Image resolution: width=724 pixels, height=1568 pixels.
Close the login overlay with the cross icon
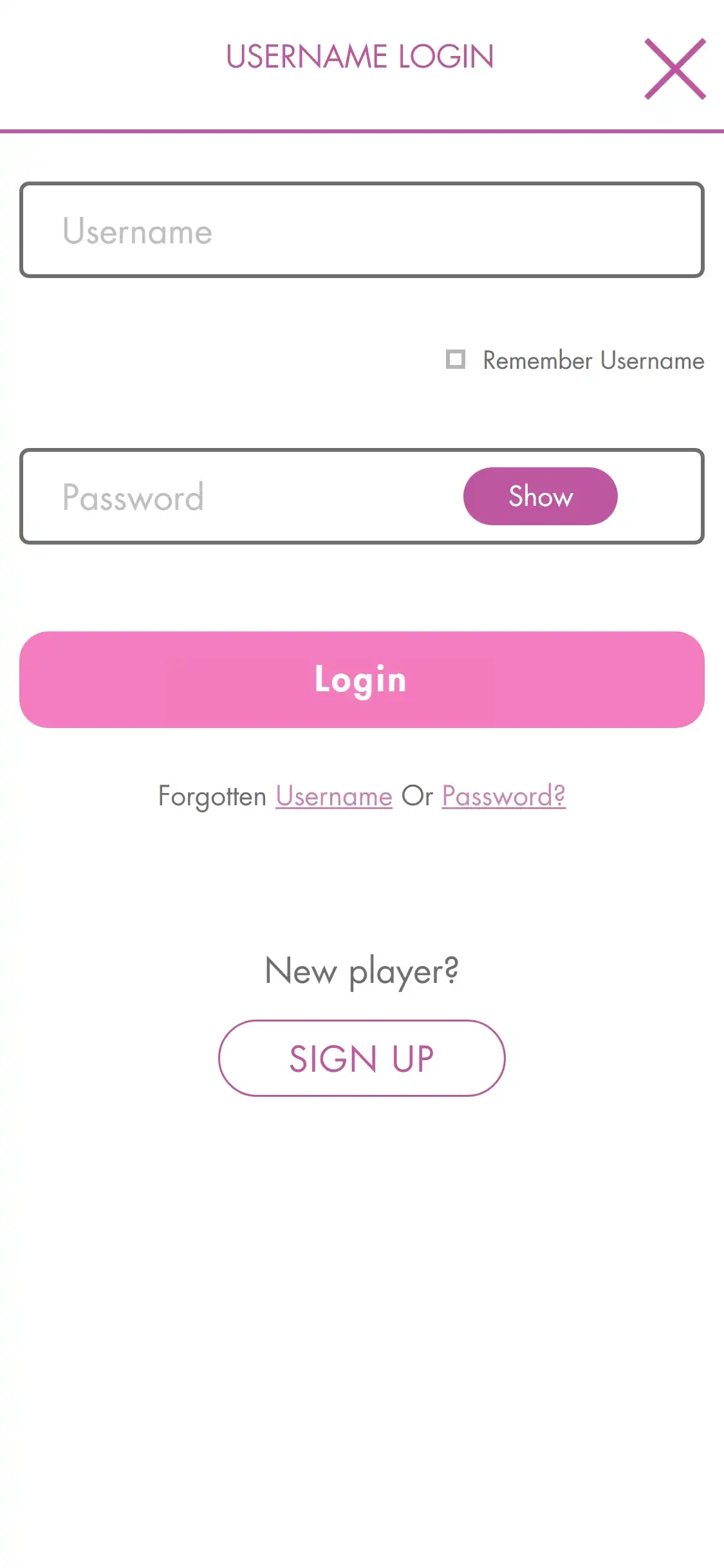click(x=674, y=69)
